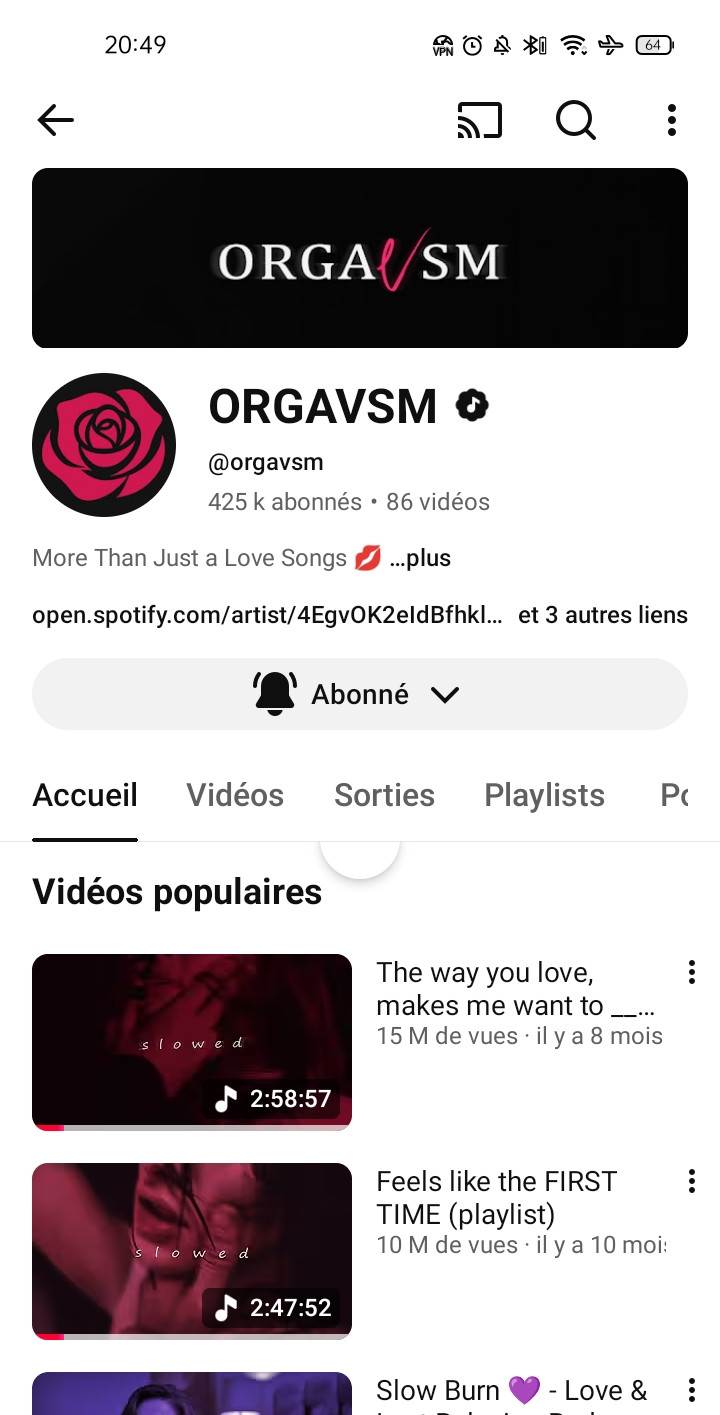
Task: Cast to a nearby device
Action: click(479, 121)
